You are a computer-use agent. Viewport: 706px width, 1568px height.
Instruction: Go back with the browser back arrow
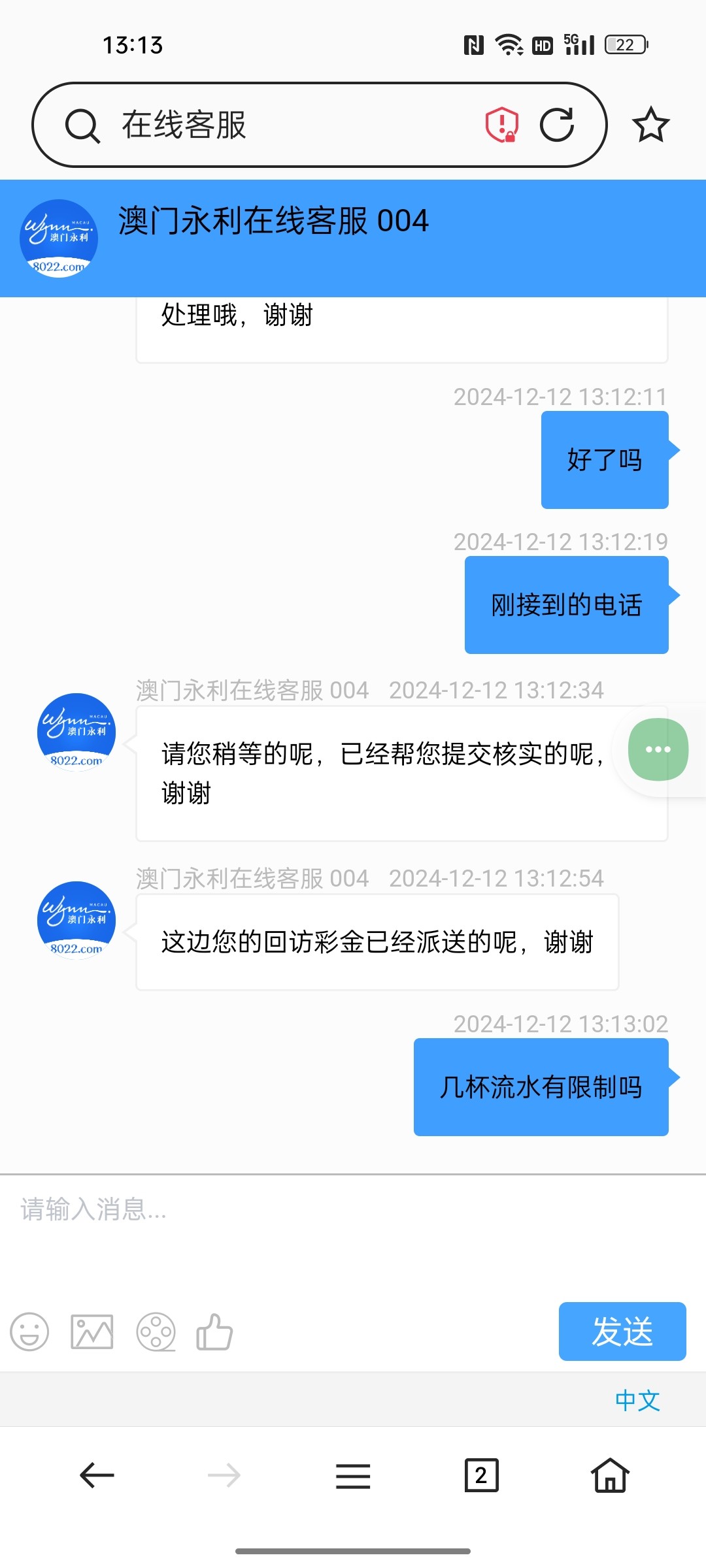coord(97,1475)
